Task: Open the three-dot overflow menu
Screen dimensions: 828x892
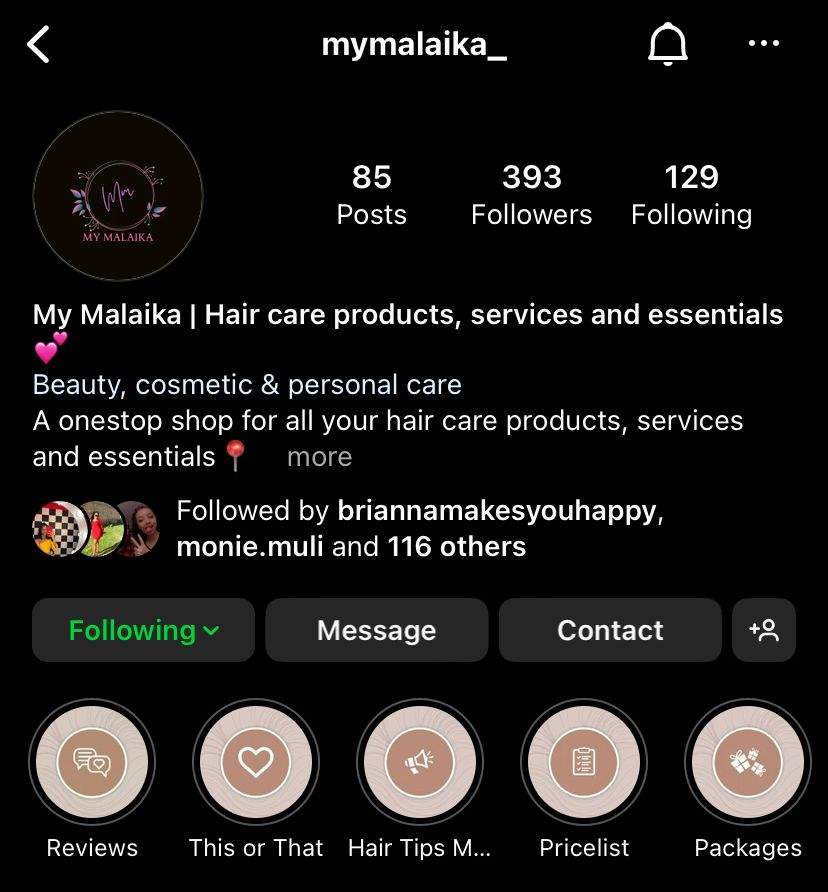Action: click(764, 44)
